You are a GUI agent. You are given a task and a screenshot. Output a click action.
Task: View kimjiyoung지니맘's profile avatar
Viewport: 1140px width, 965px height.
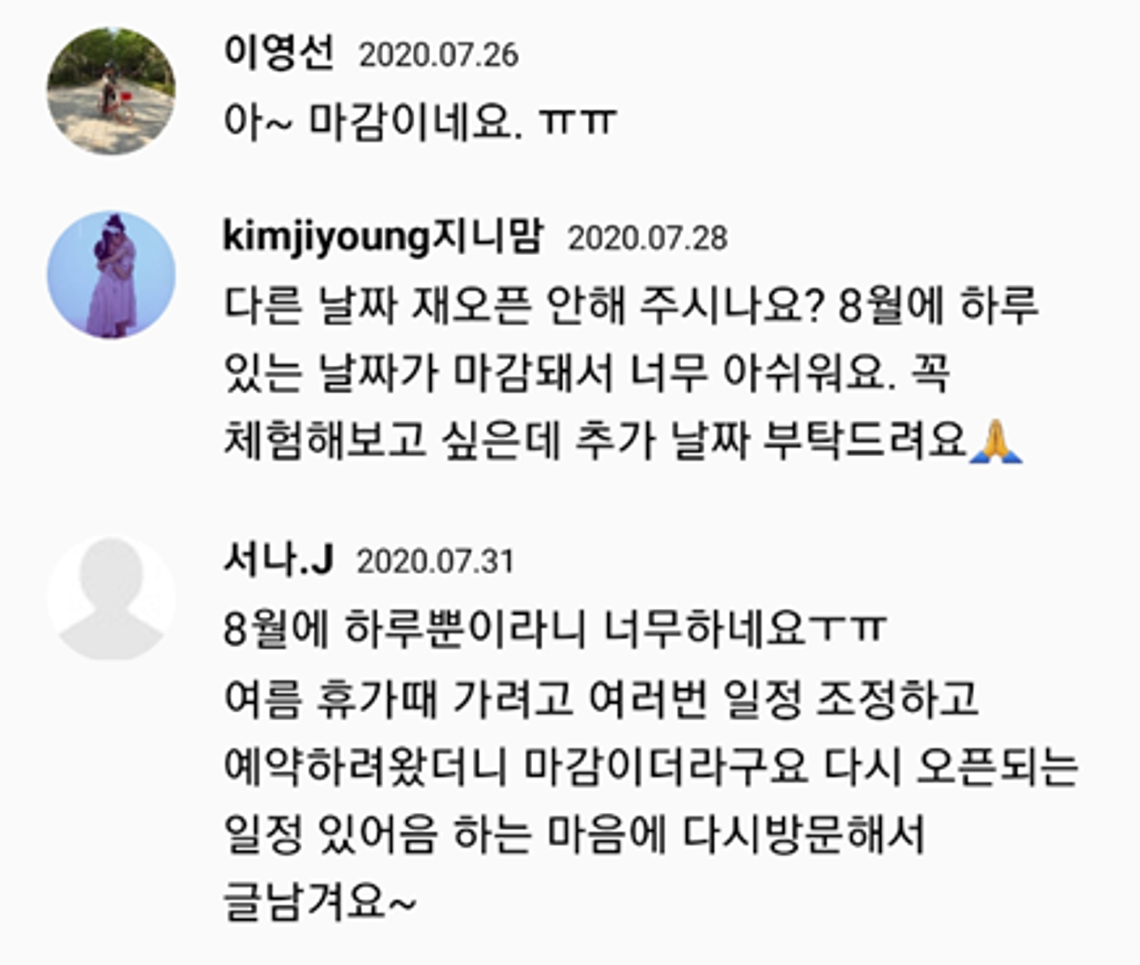(111, 275)
